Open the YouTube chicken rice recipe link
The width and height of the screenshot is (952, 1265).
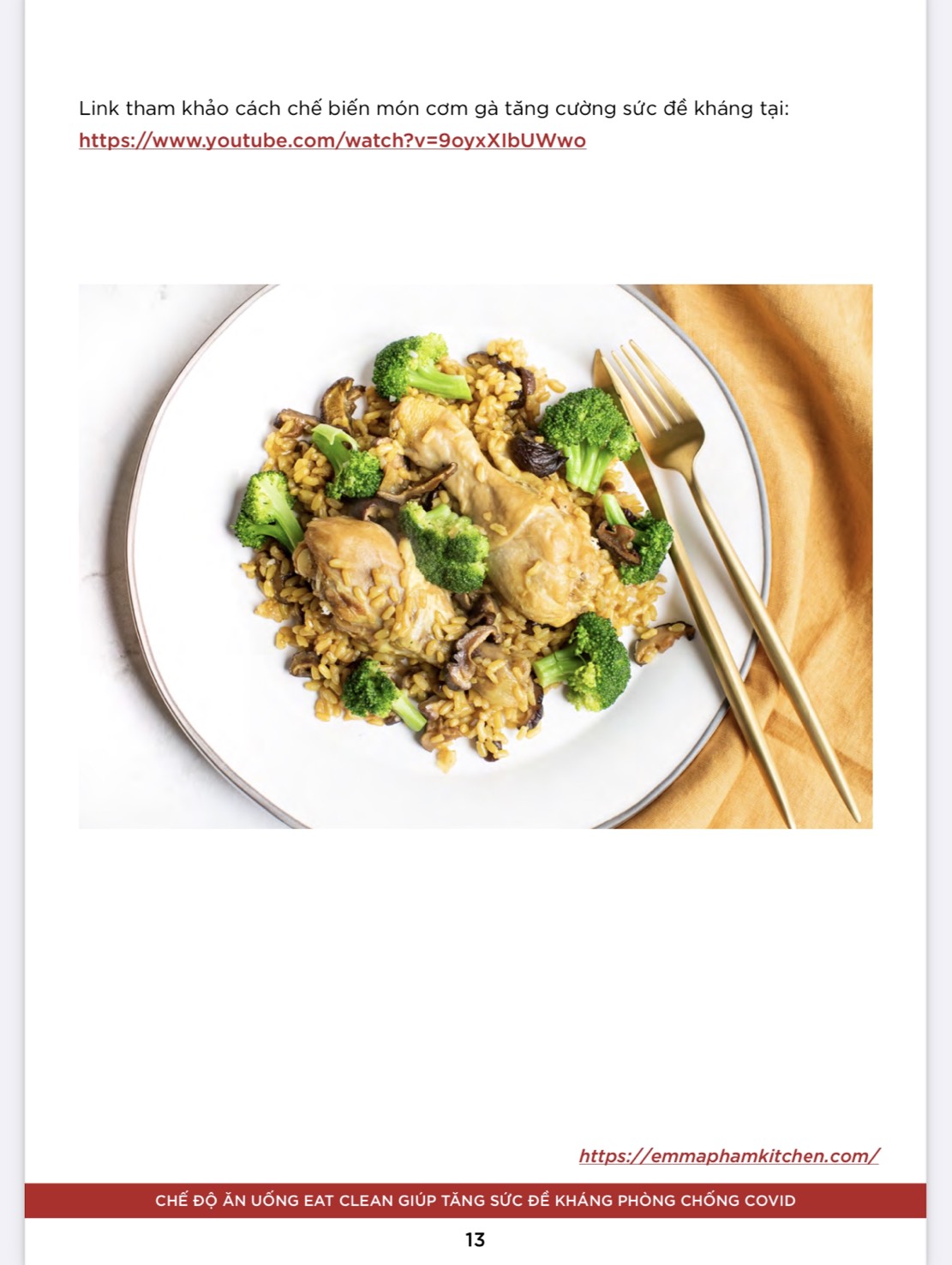pos(332,141)
